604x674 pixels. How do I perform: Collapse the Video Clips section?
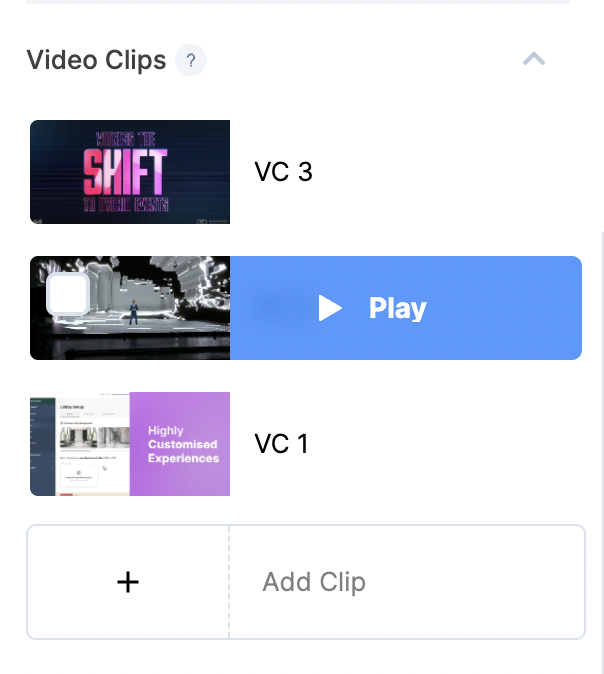(x=534, y=60)
